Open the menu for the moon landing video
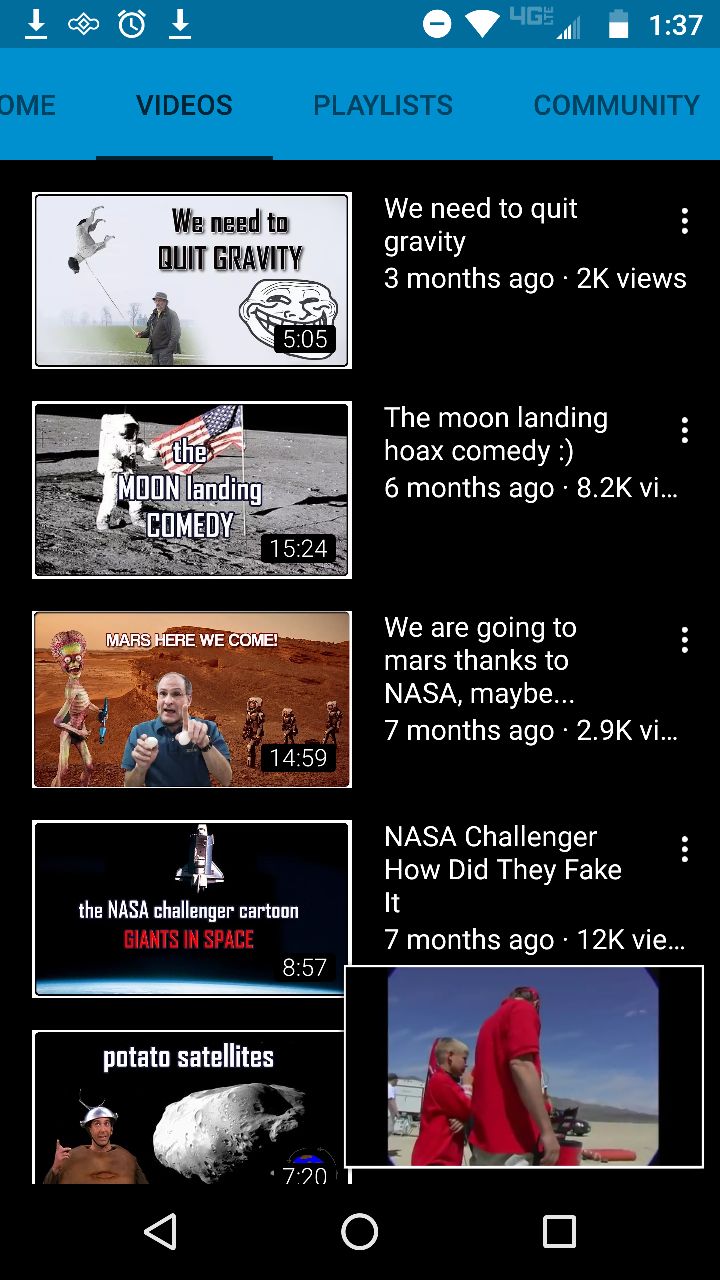Screen dimensions: 720x1280 click(684, 430)
